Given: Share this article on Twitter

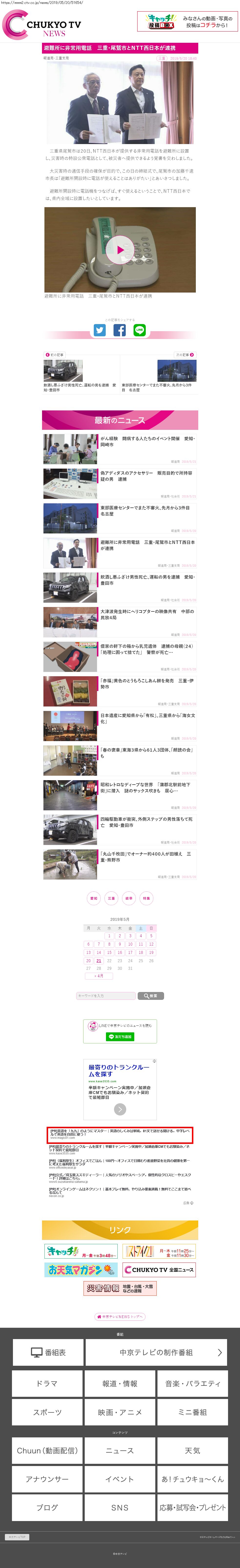Looking at the screenshot, I should (x=100, y=330).
